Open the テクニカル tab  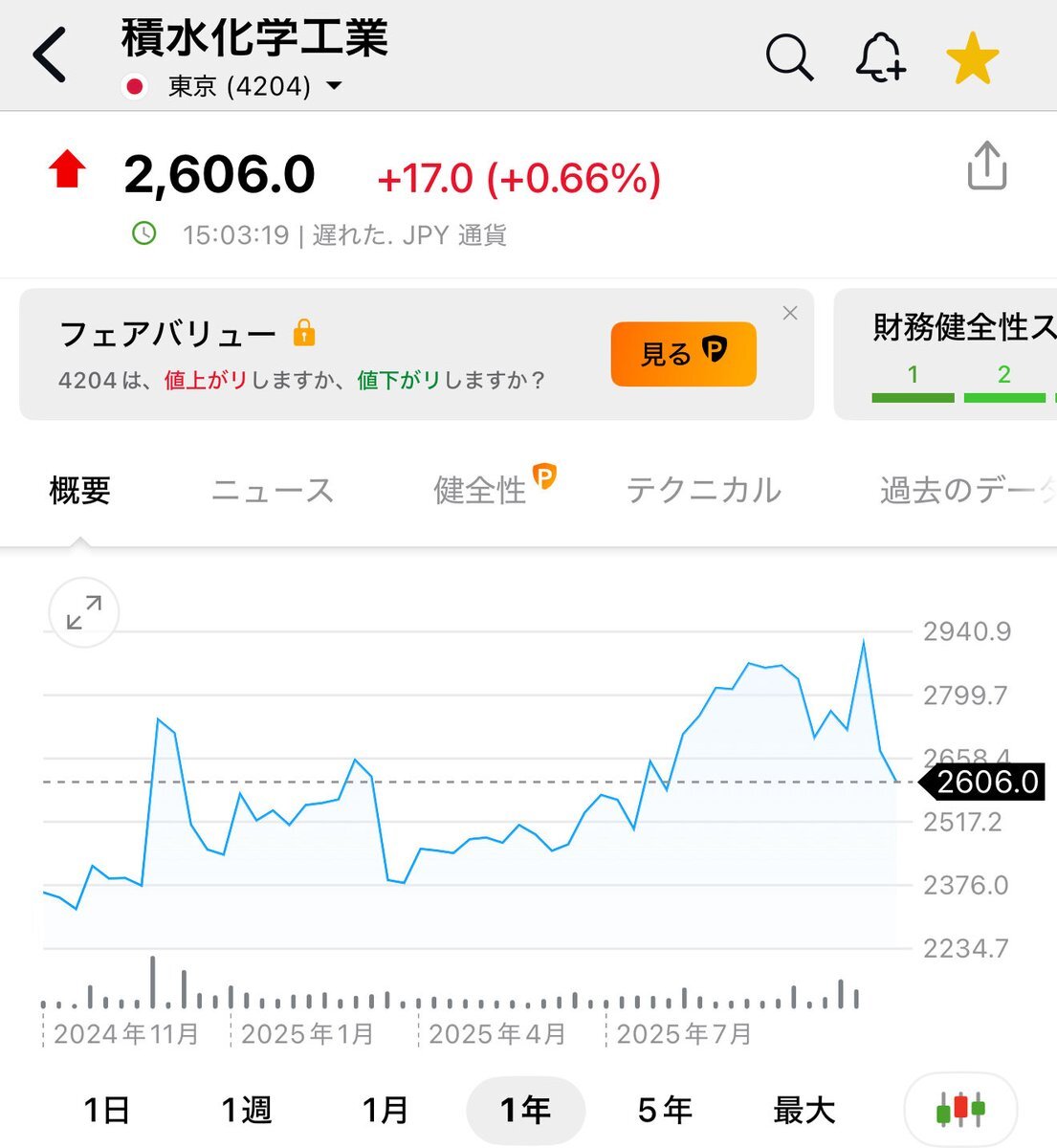(703, 490)
